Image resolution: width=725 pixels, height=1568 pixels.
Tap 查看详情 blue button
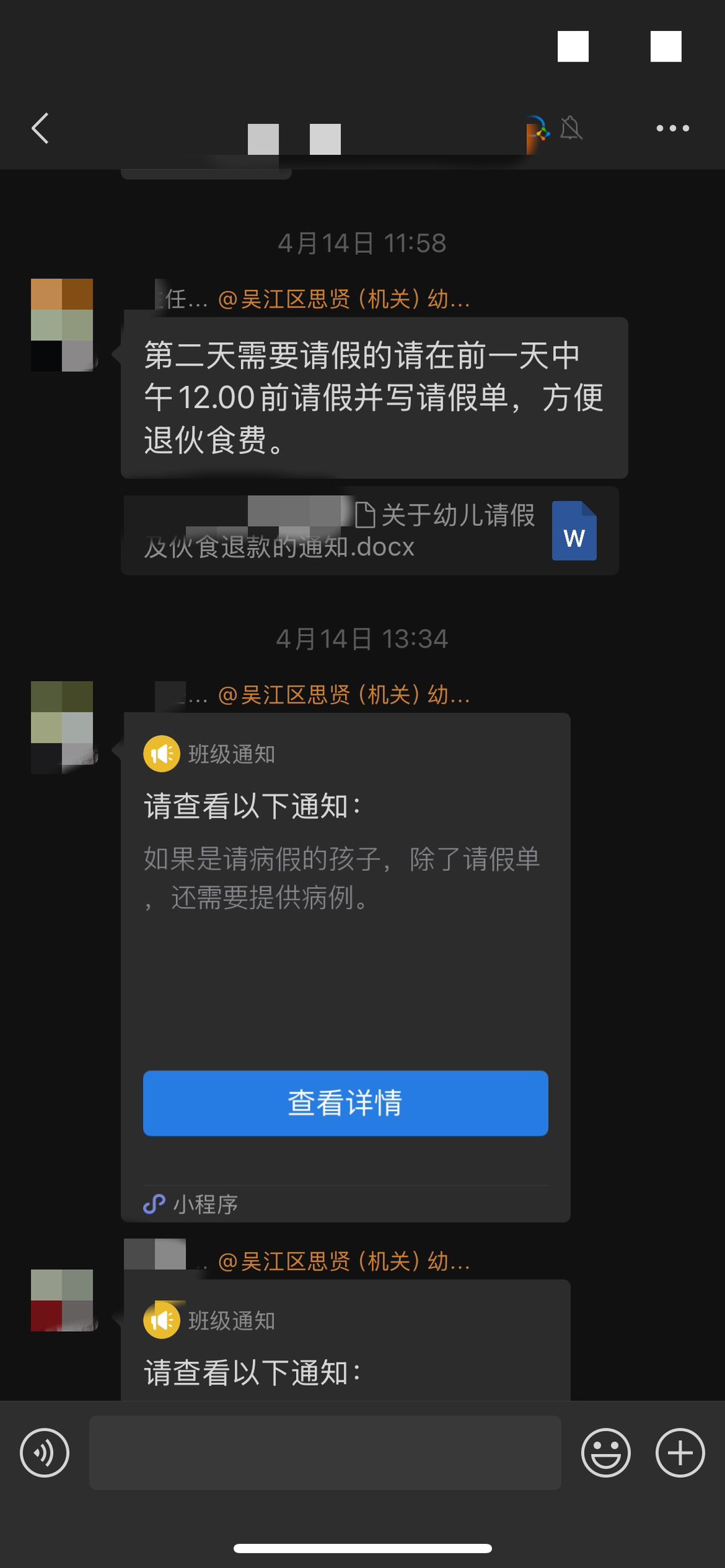[345, 1103]
